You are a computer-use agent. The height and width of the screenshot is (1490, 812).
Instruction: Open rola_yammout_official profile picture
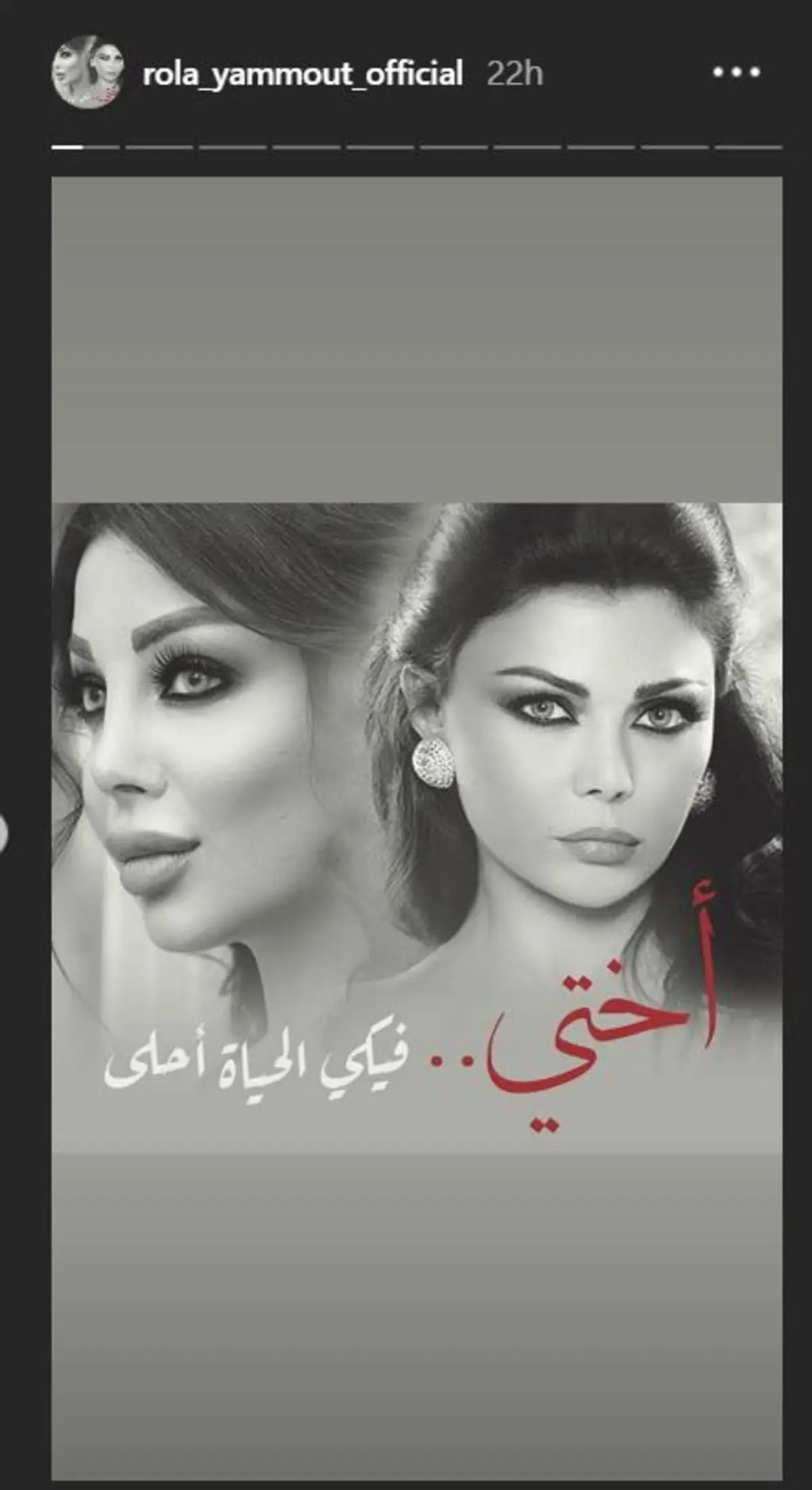pos(87,73)
